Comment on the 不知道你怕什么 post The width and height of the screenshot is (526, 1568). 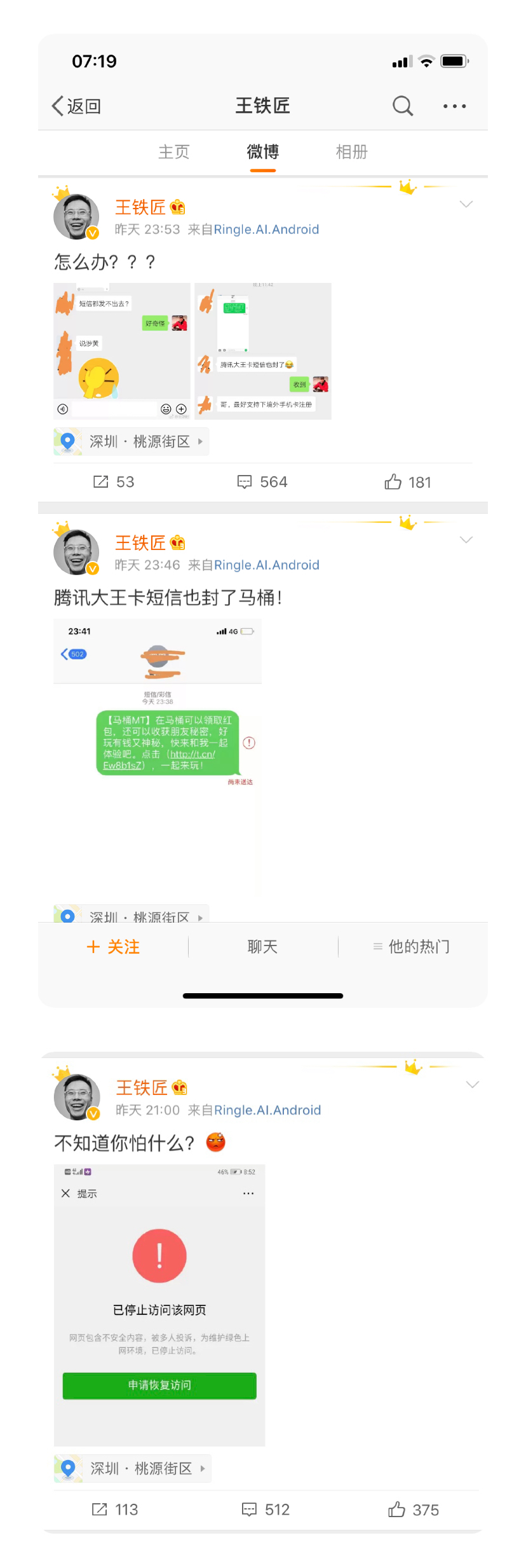click(266, 1510)
